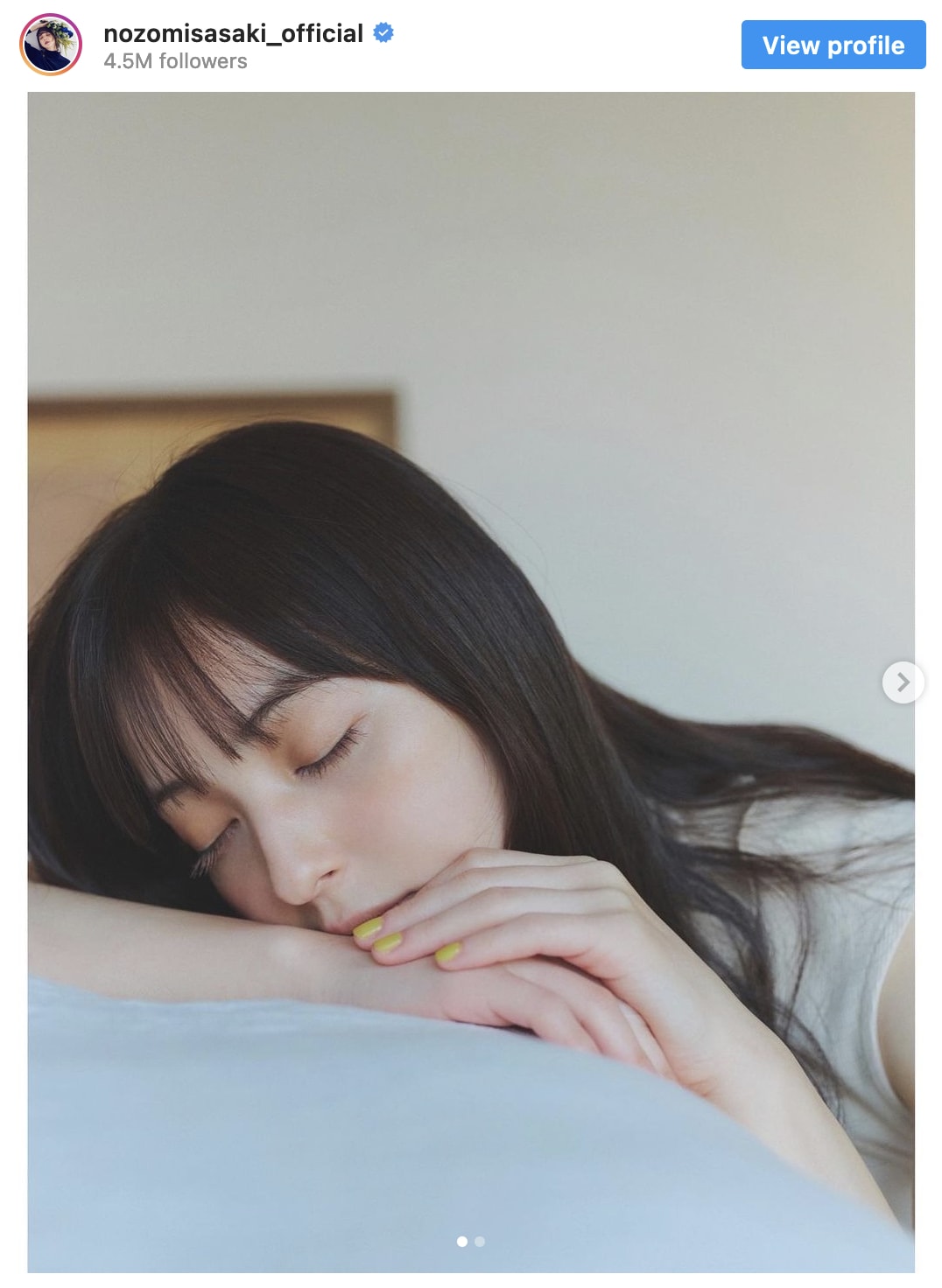Go to next photo with arrow
The image size is (942, 1288).
coord(903,682)
